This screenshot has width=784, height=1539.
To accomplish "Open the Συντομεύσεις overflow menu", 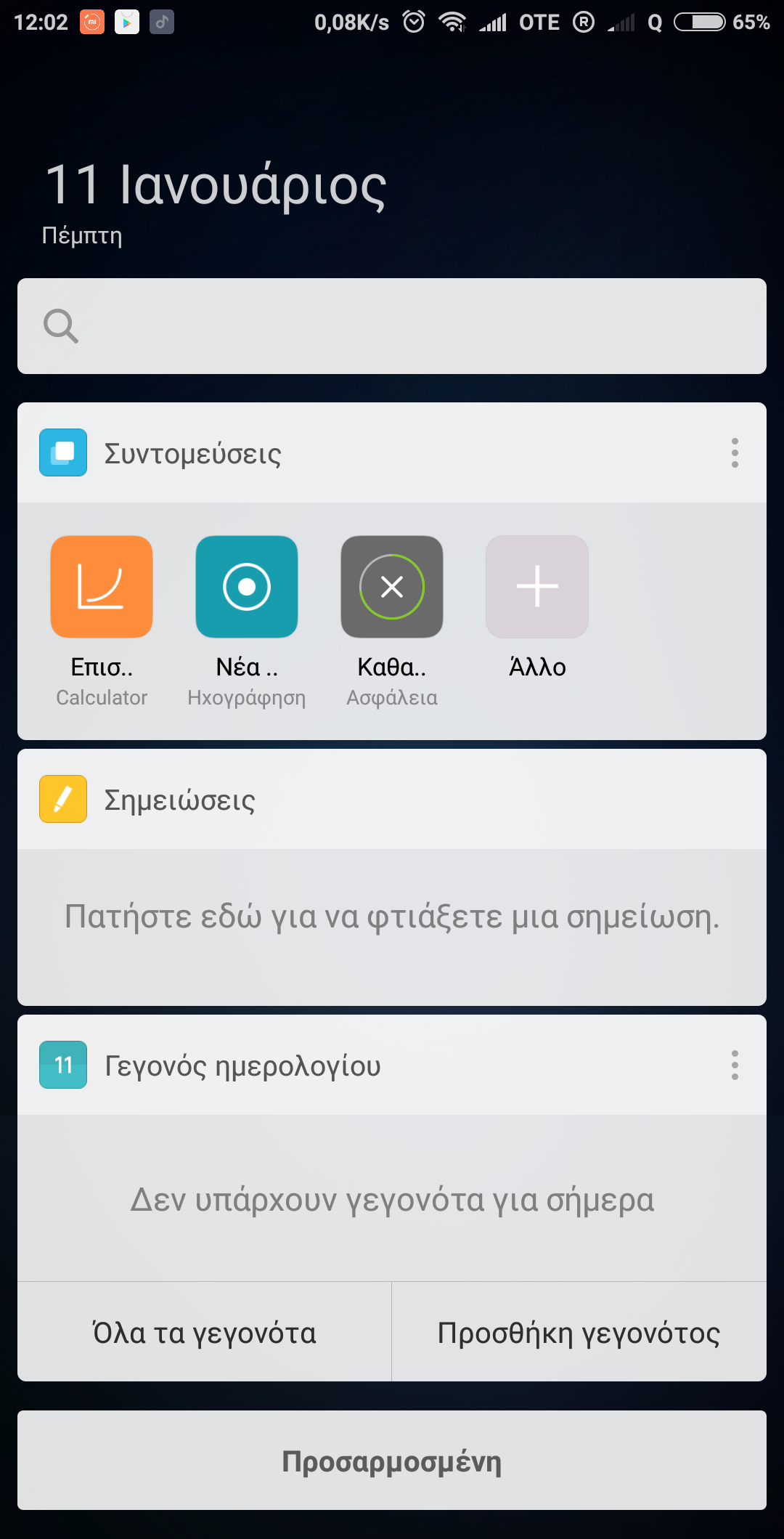I will point(735,452).
